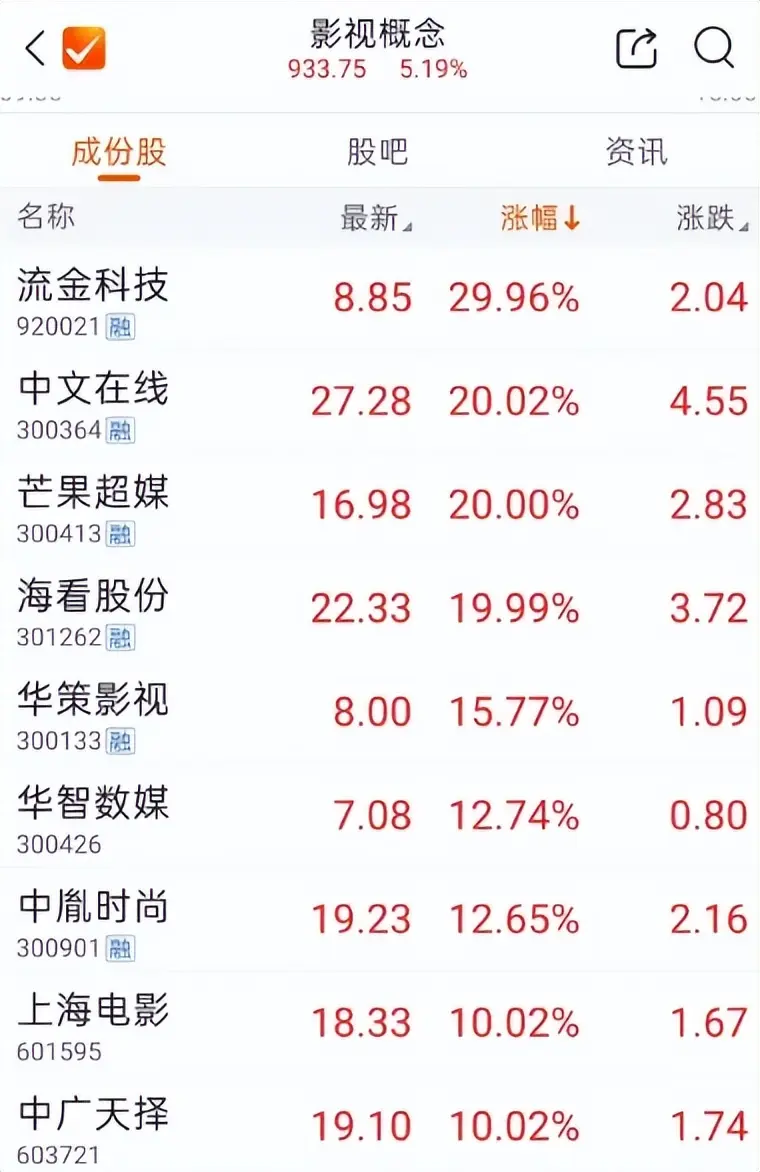The image size is (760, 1172).
Task: Sort the list by 涨跌 column
Action: pos(712,218)
